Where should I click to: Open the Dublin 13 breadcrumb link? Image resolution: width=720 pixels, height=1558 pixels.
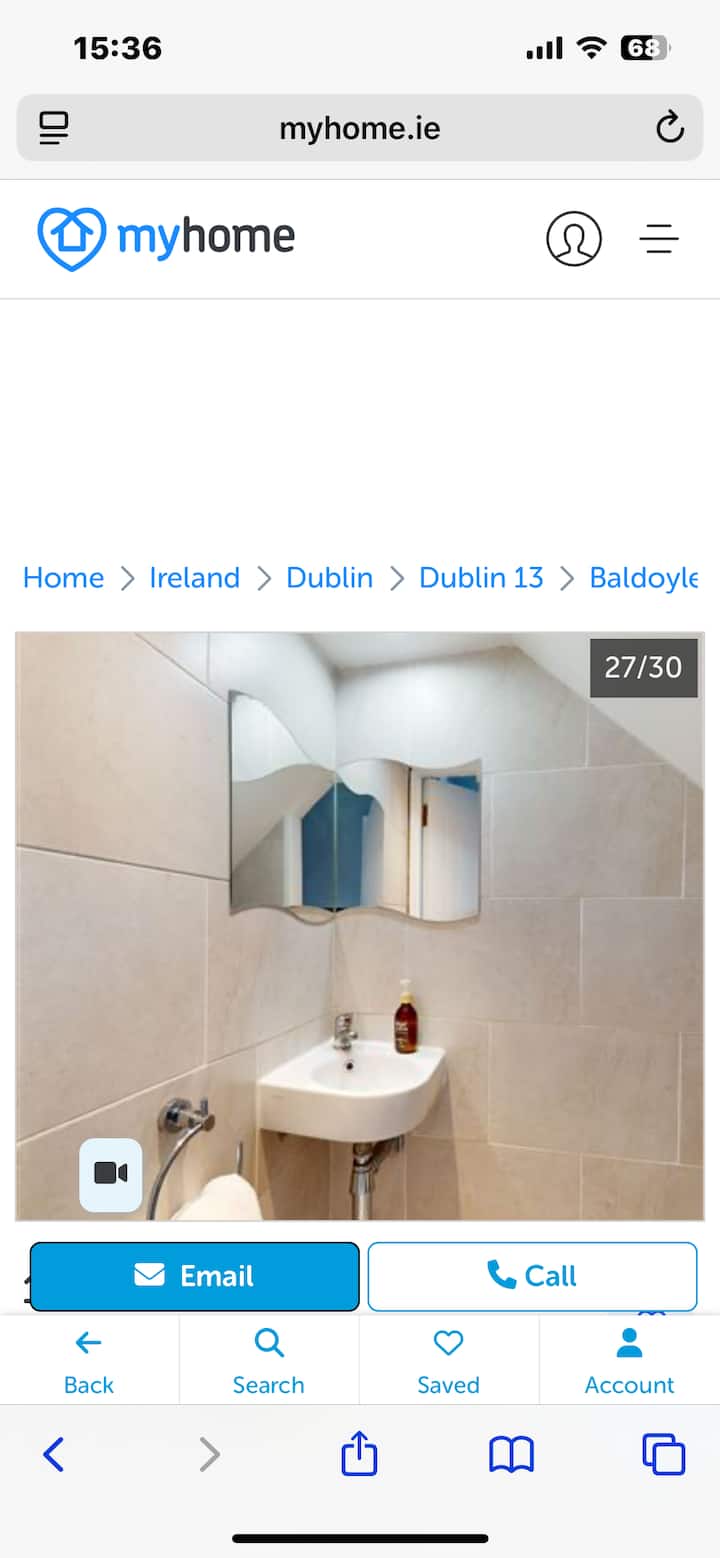click(481, 578)
